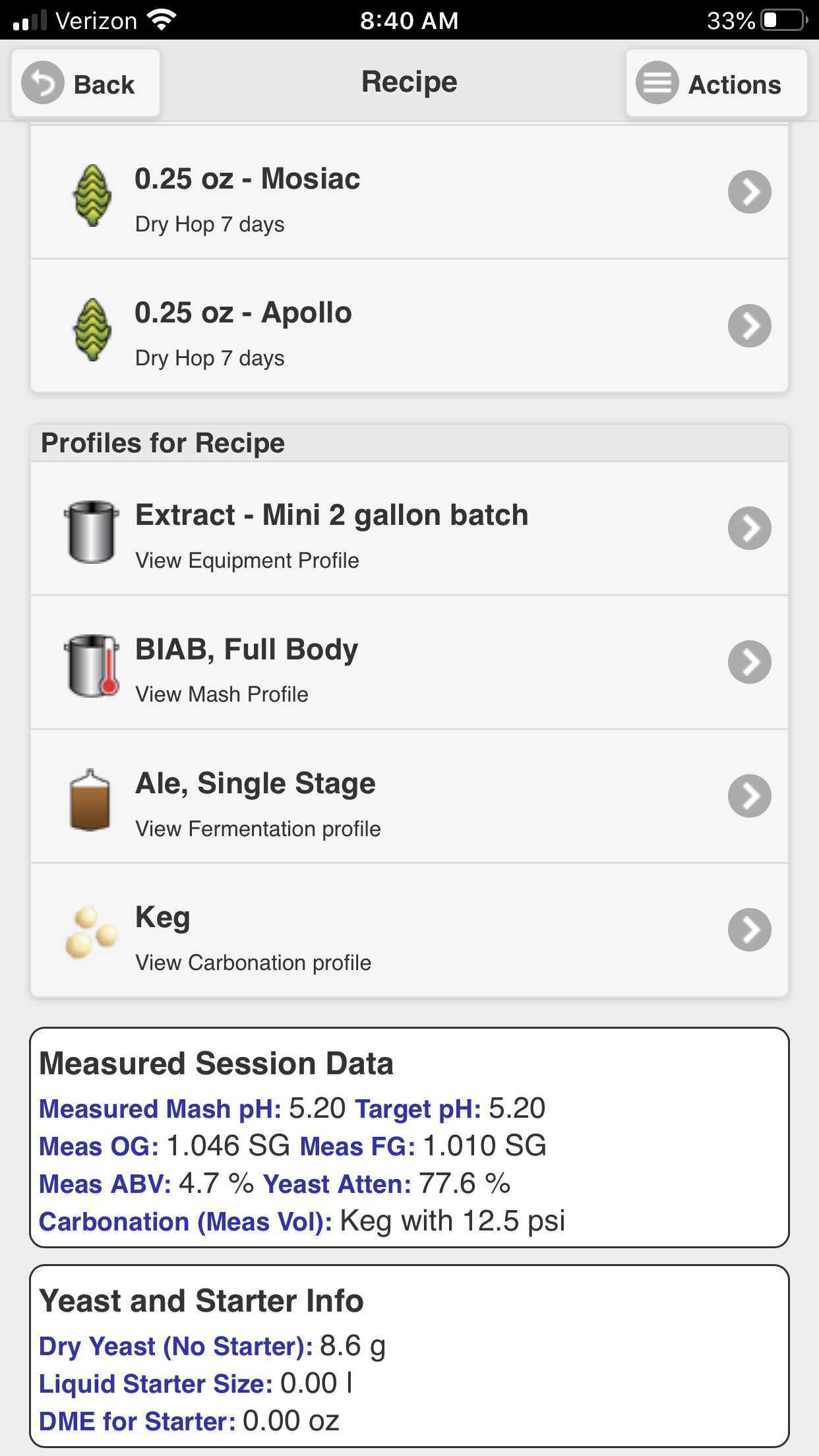Go back from the Recipe screen
This screenshot has height=1456, width=819.
(x=86, y=83)
